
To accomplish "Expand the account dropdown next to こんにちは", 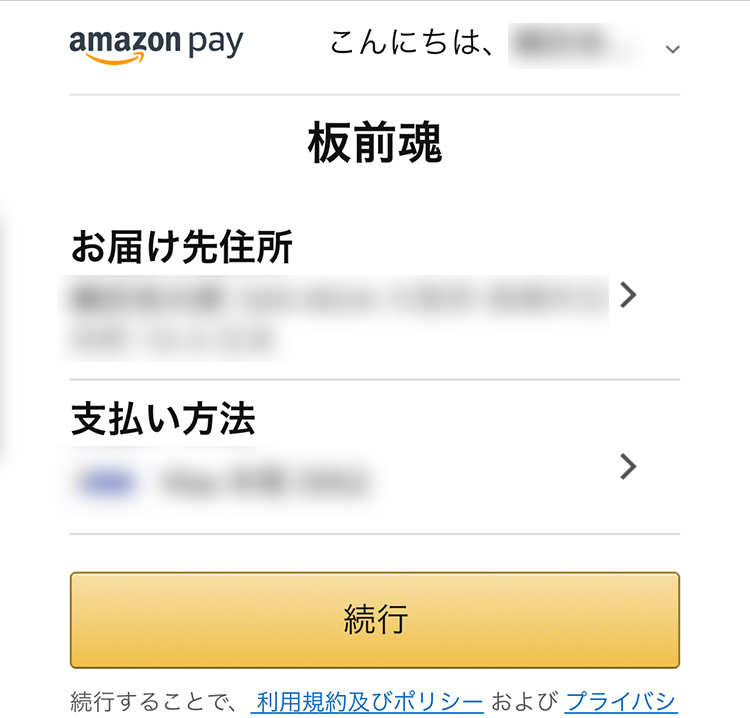I will pyautogui.click(x=672, y=49).
